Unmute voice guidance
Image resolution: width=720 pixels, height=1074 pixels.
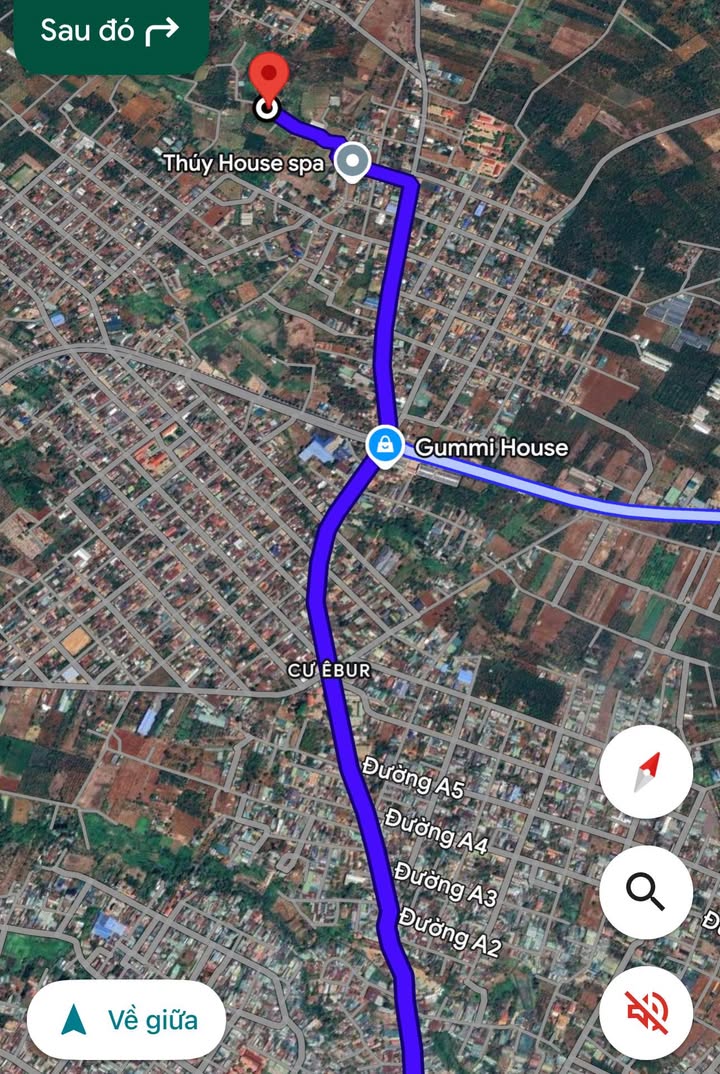[646, 1013]
